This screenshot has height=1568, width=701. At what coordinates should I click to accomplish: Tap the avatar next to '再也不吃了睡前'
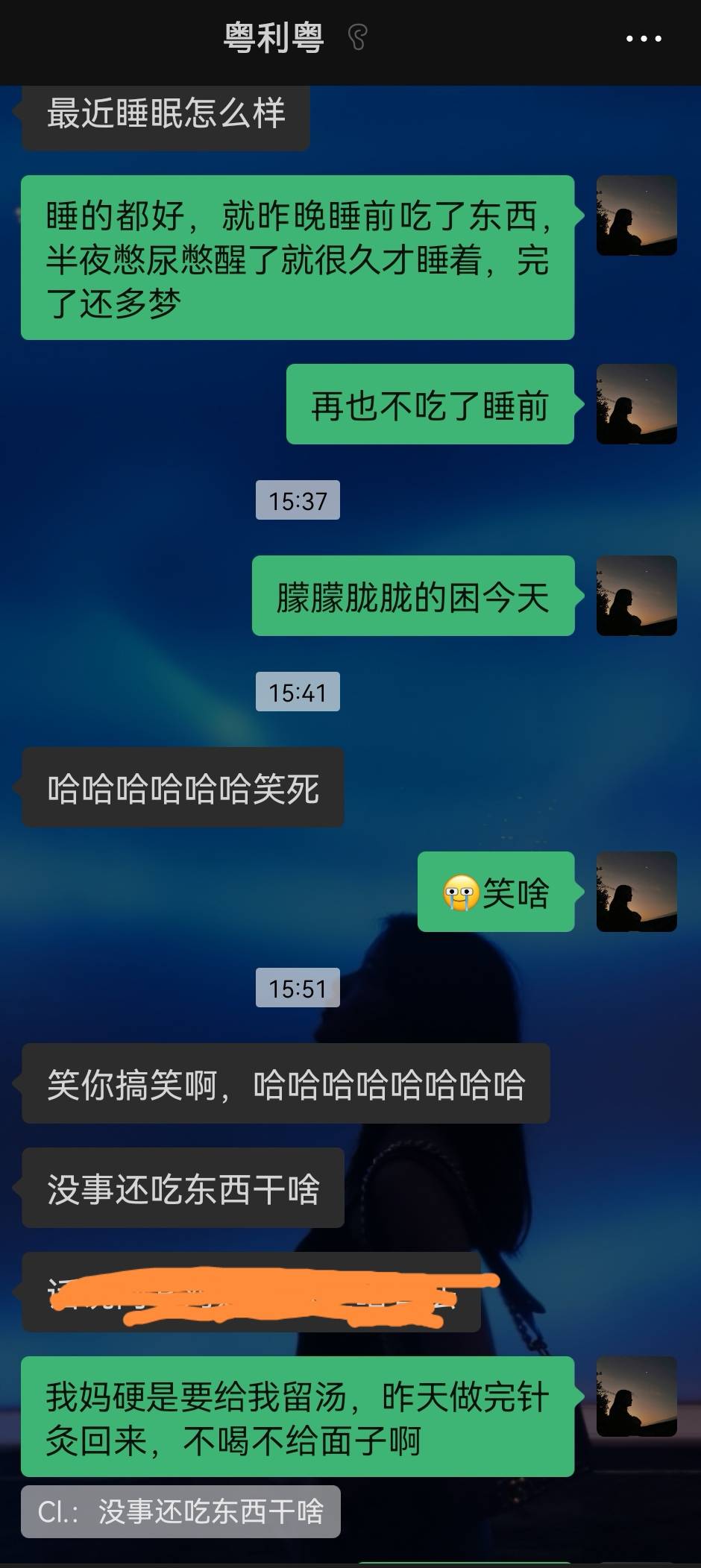tap(635, 403)
